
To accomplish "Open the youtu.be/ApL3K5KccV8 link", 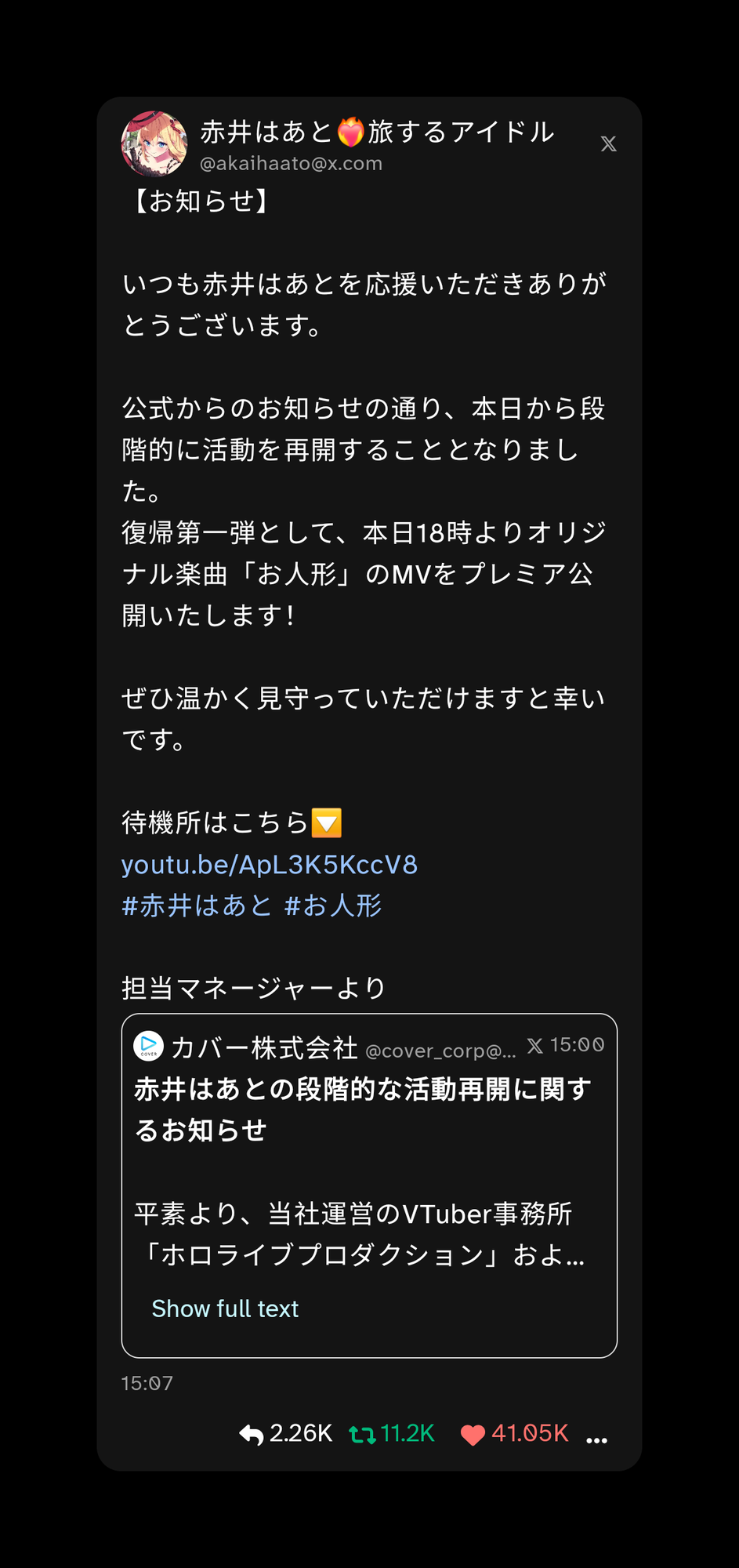I will coord(270,865).
